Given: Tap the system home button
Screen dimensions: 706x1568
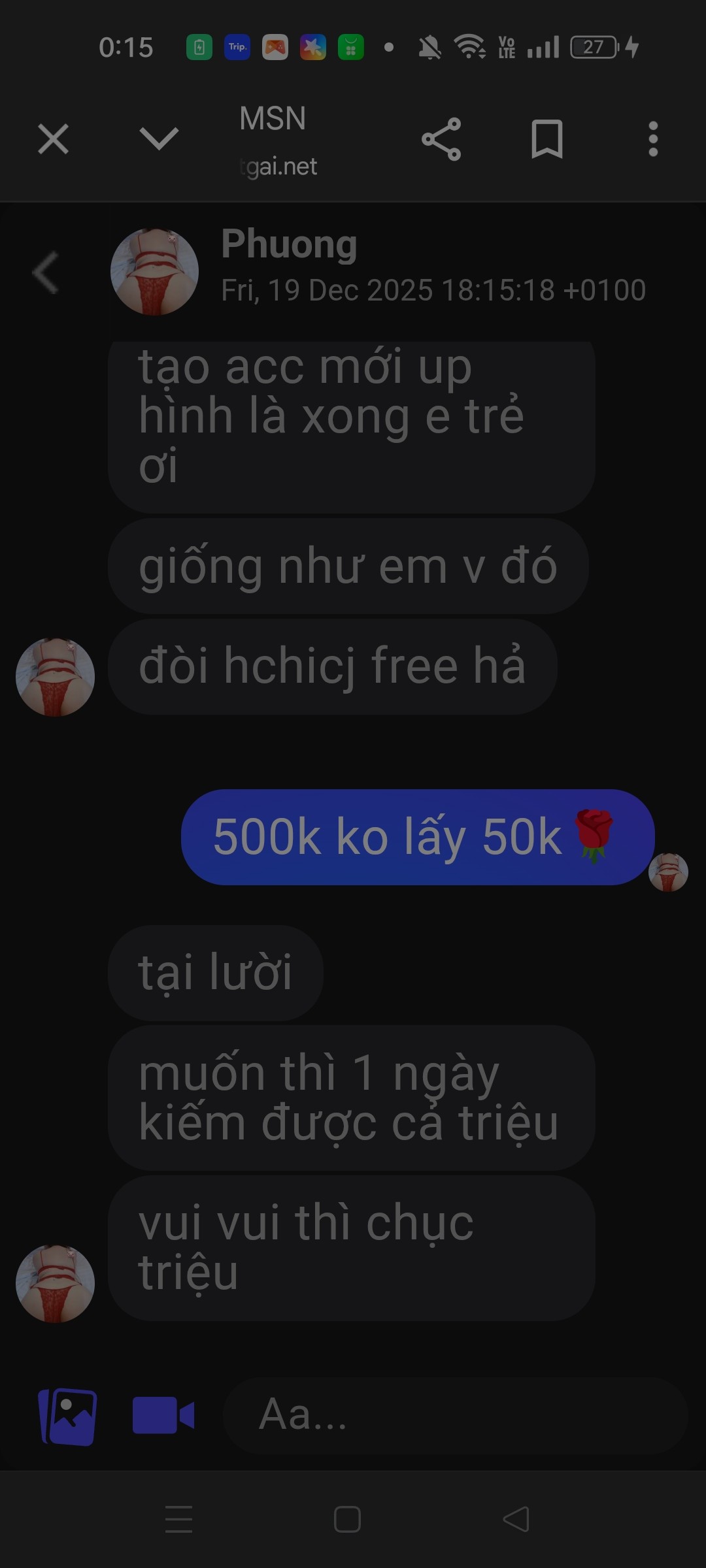Looking at the screenshot, I should (347, 1519).
